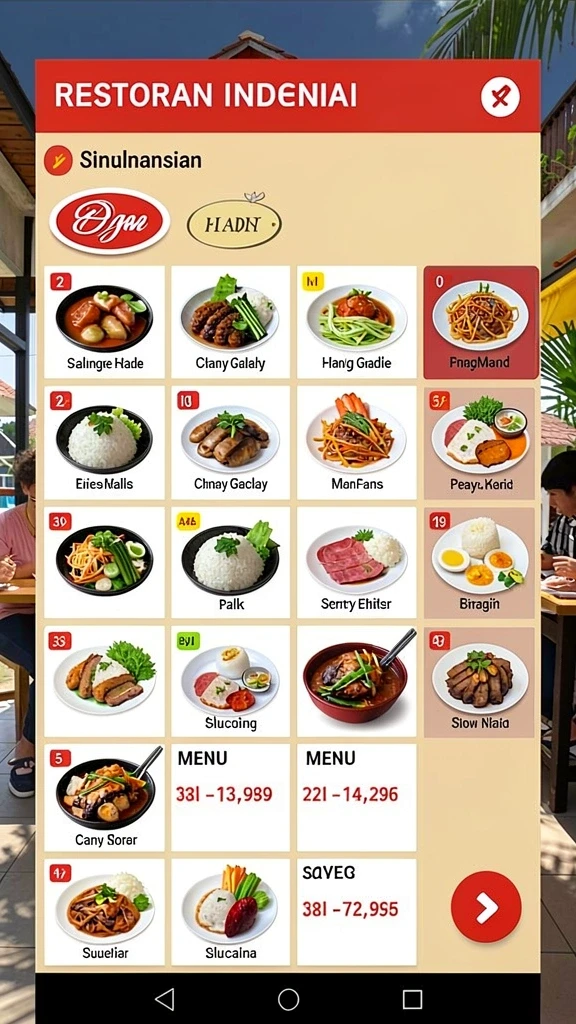Select the FnagMand noodle tile
This screenshot has height=1024, width=576.
tap(481, 322)
